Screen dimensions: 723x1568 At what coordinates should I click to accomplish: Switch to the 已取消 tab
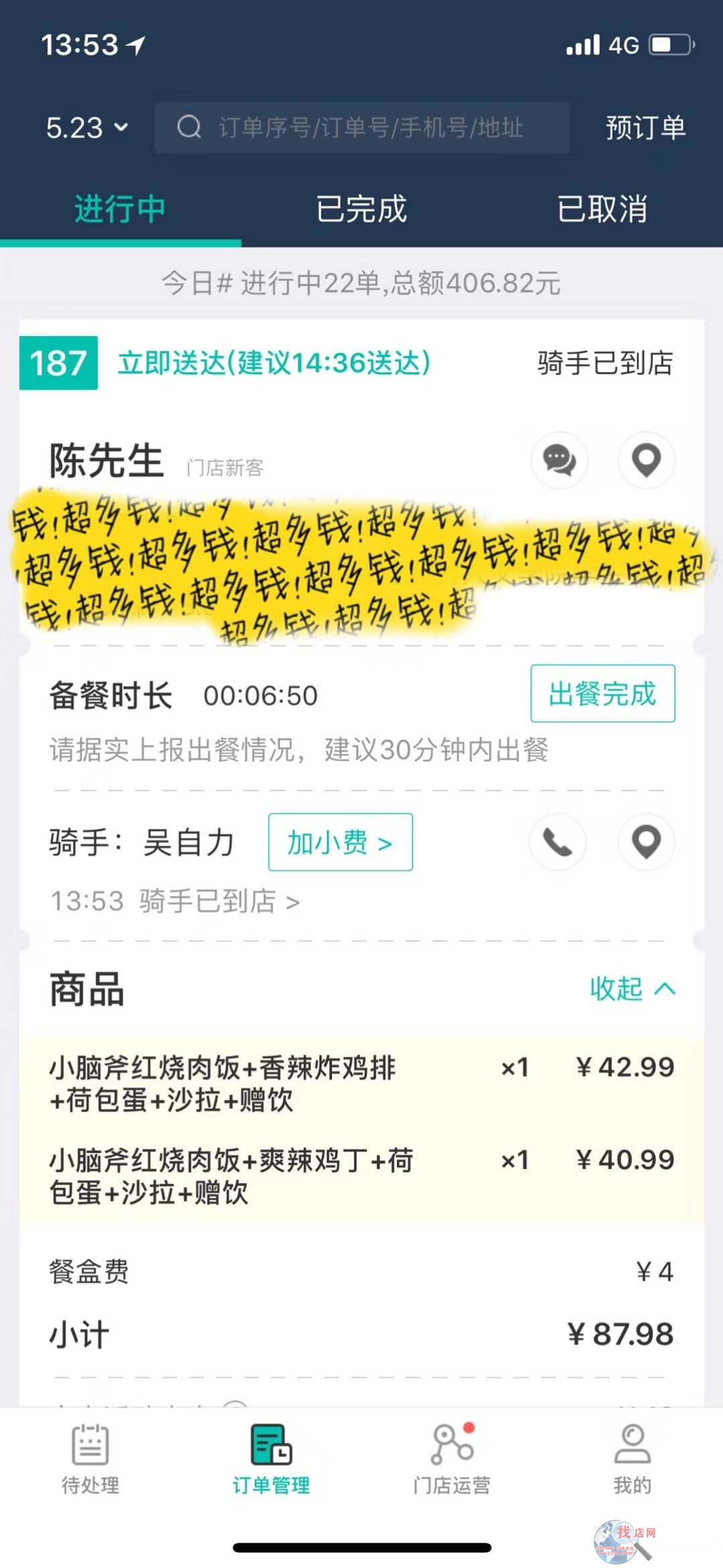[602, 209]
